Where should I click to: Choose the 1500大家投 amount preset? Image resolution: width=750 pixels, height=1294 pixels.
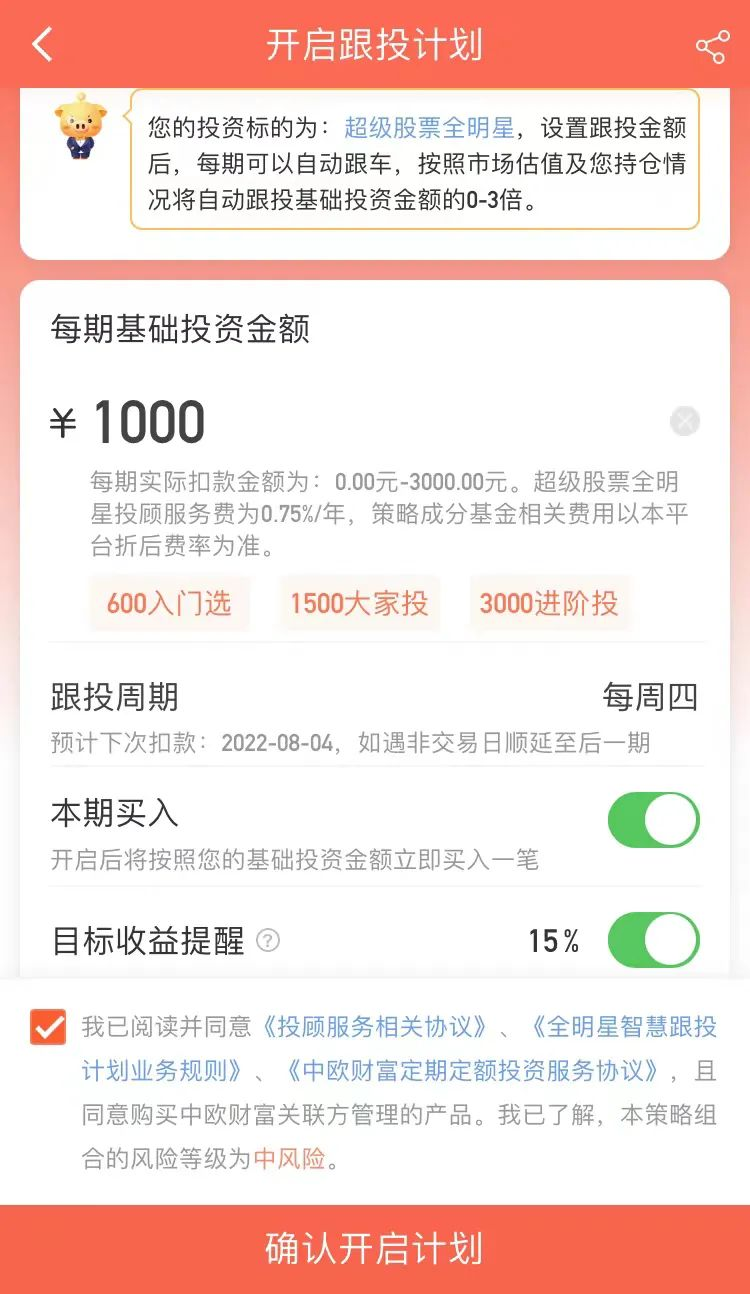(358, 603)
